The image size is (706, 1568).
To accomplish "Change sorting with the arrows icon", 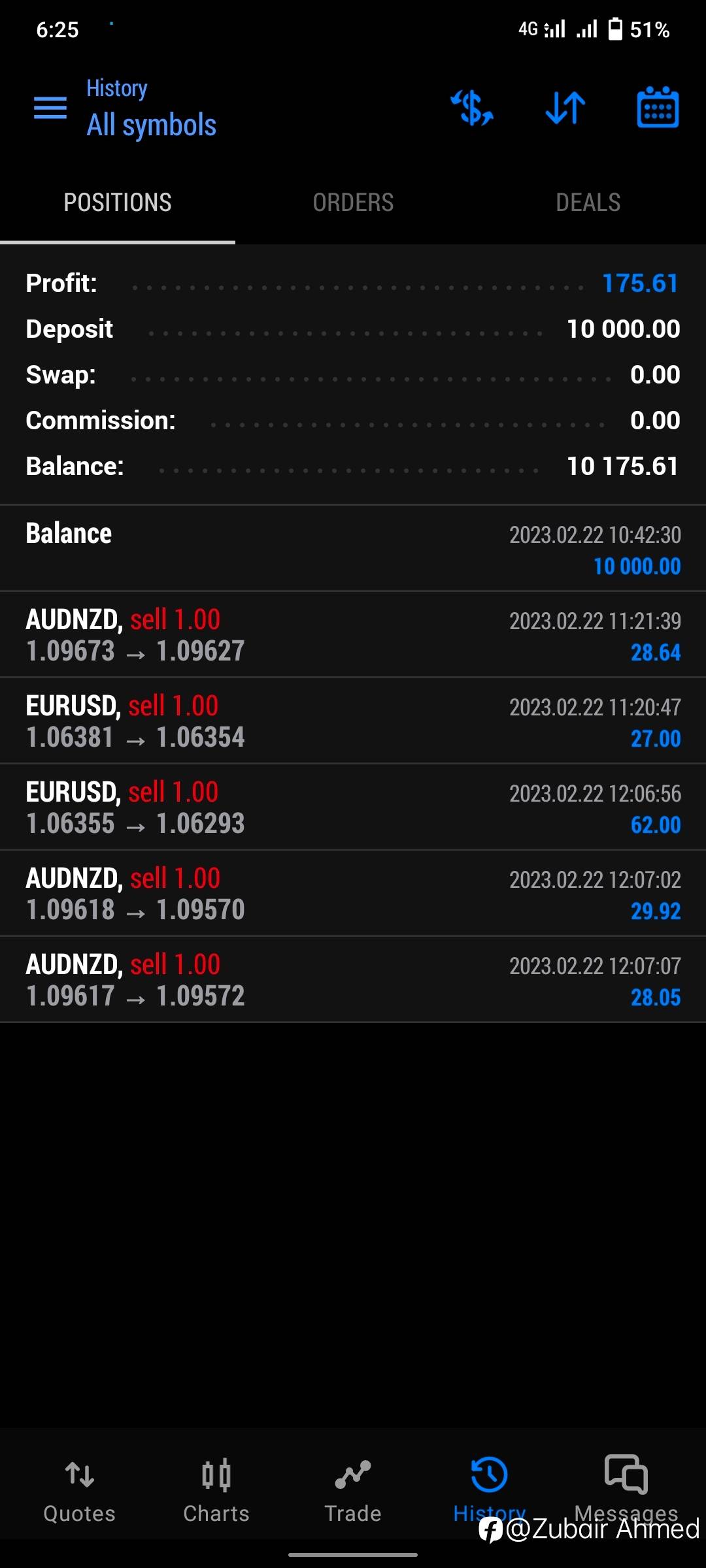I will [x=565, y=108].
